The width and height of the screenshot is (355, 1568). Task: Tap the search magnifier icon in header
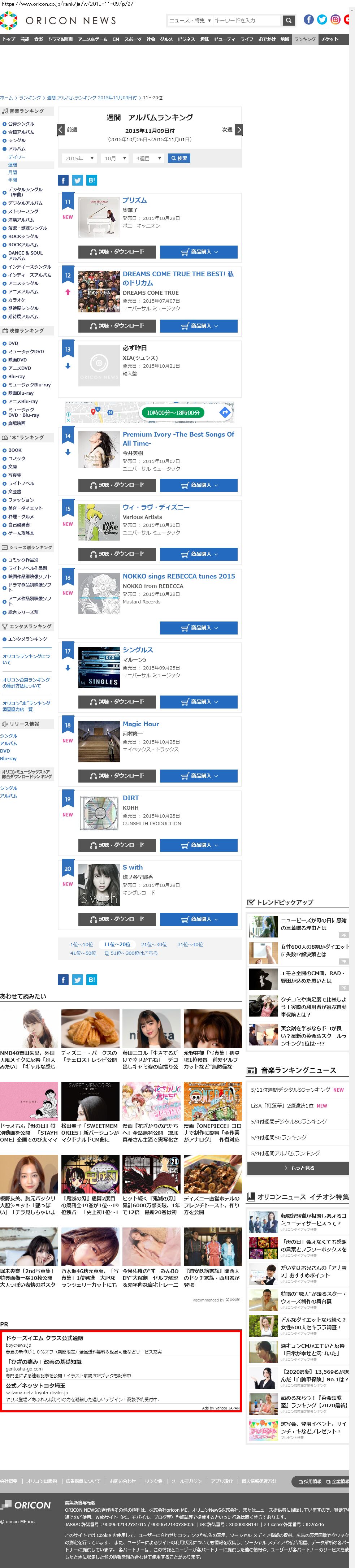click(289, 21)
